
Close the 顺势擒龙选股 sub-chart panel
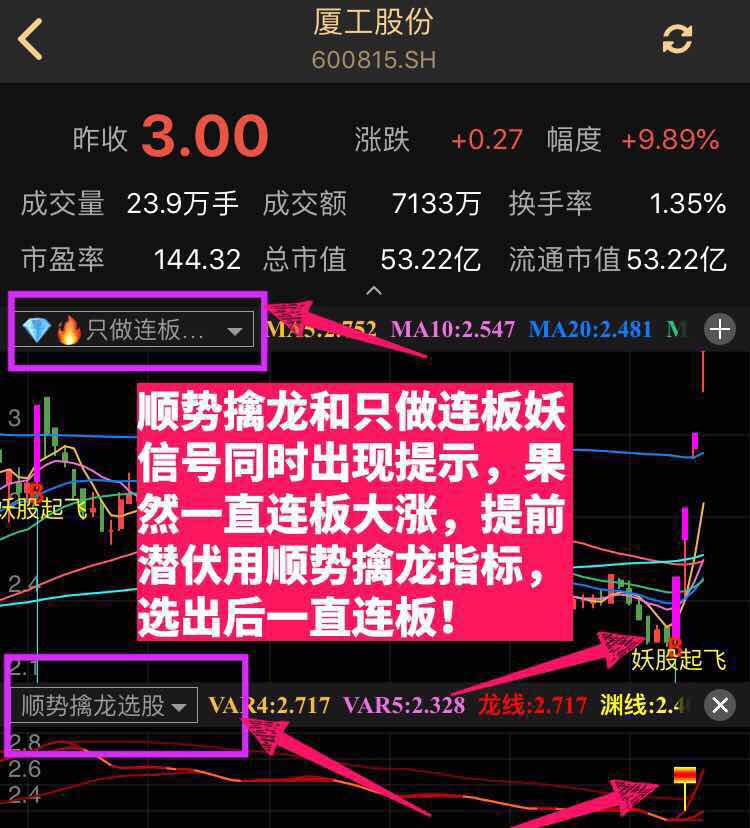[x=719, y=706]
